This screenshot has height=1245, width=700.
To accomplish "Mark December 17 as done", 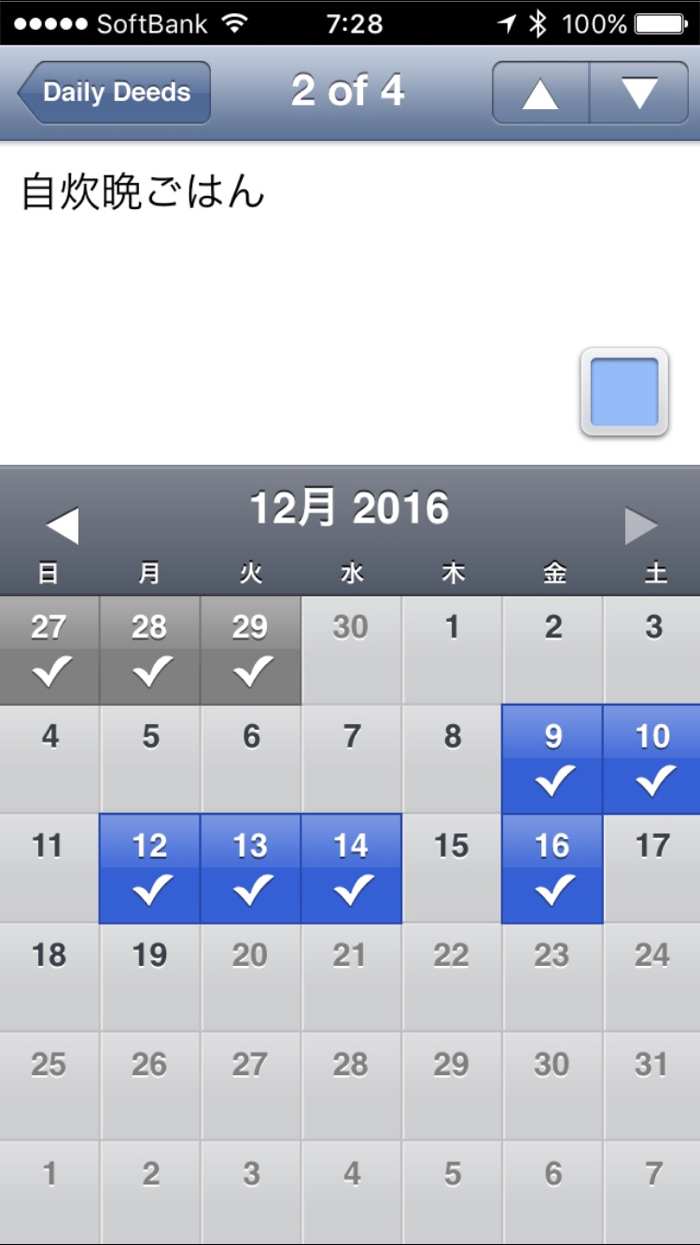I will click(652, 868).
